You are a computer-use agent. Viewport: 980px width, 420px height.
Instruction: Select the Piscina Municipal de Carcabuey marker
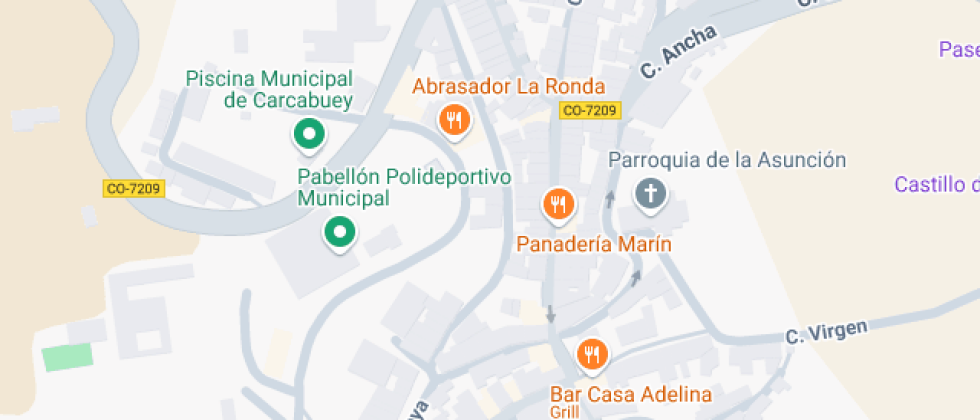click(309, 134)
